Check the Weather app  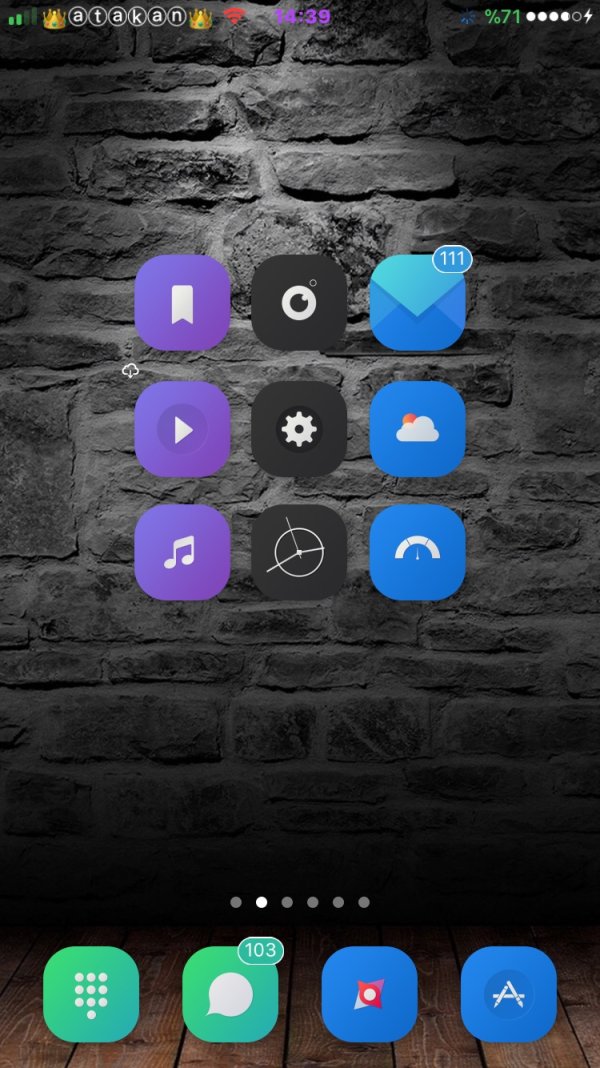[417, 429]
